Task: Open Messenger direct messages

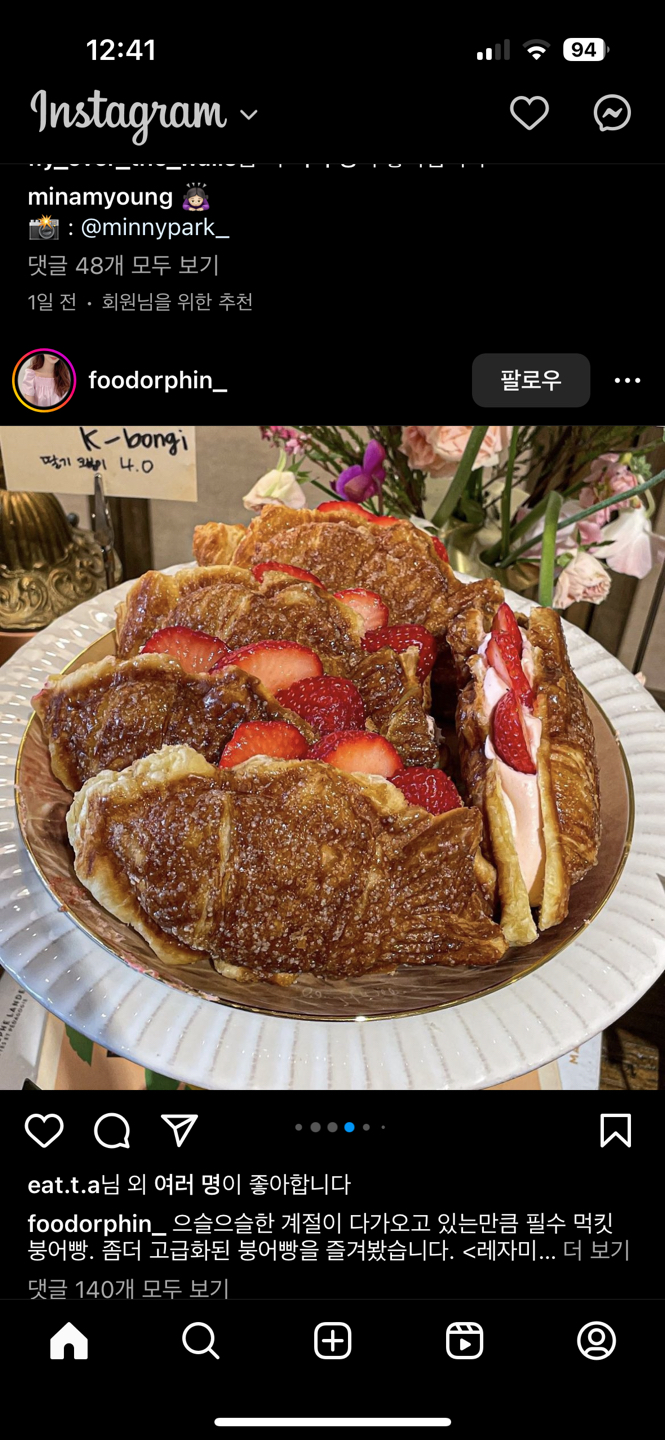Action: tap(611, 113)
